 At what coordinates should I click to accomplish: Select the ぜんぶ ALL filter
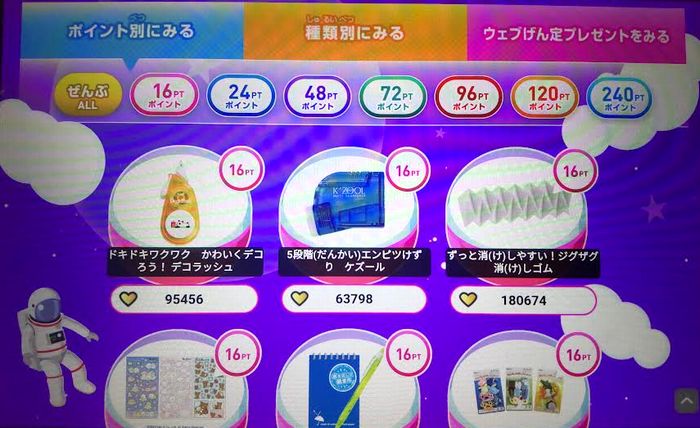[x=87, y=97]
